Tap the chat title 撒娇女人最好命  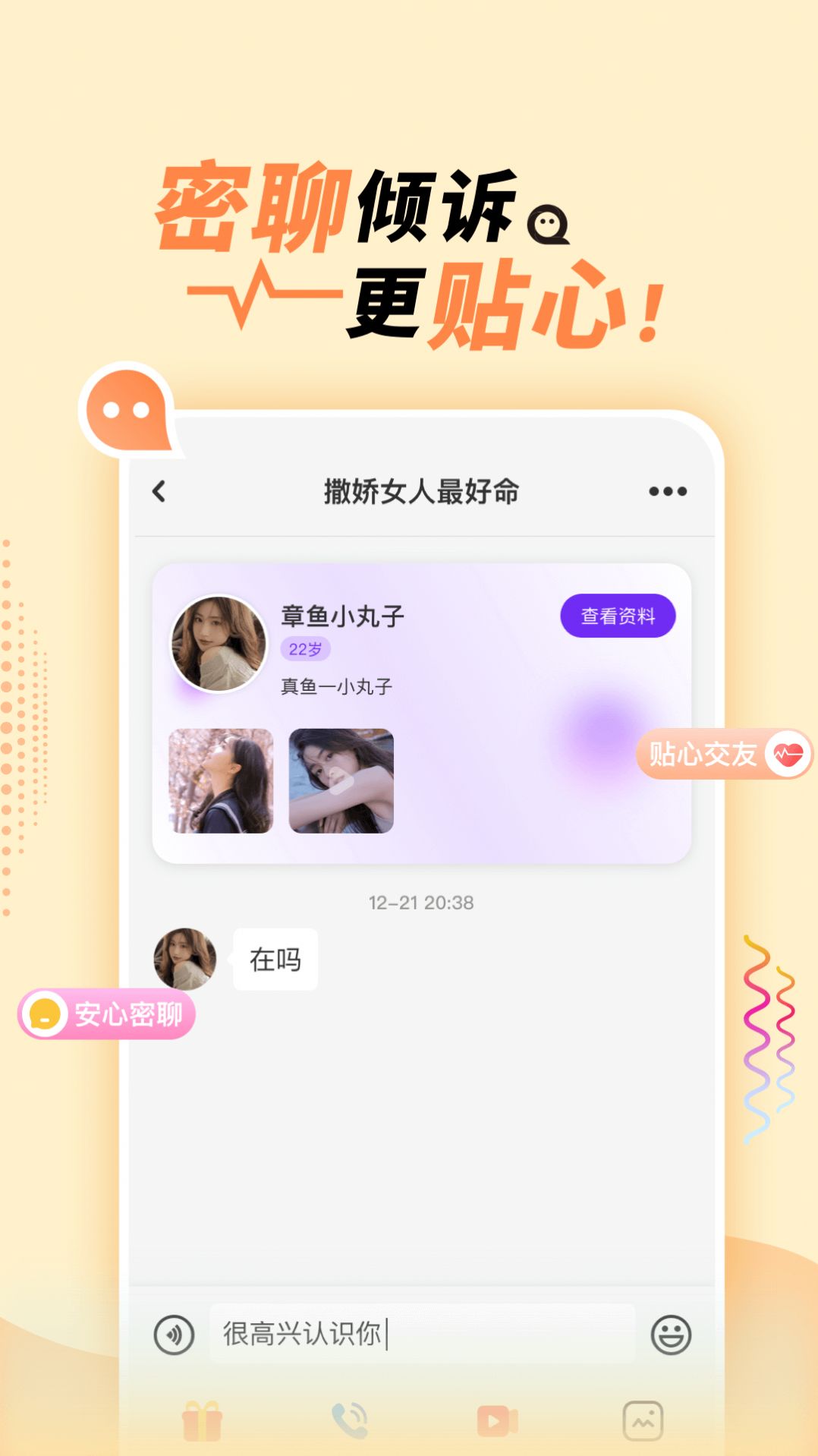click(x=422, y=492)
